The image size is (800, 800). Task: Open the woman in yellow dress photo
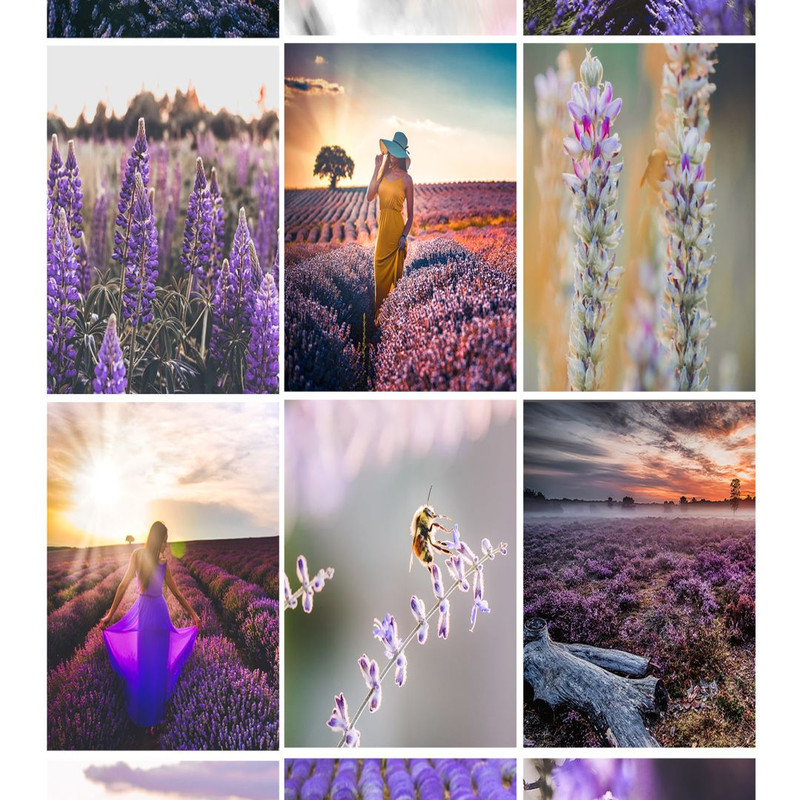click(400, 217)
